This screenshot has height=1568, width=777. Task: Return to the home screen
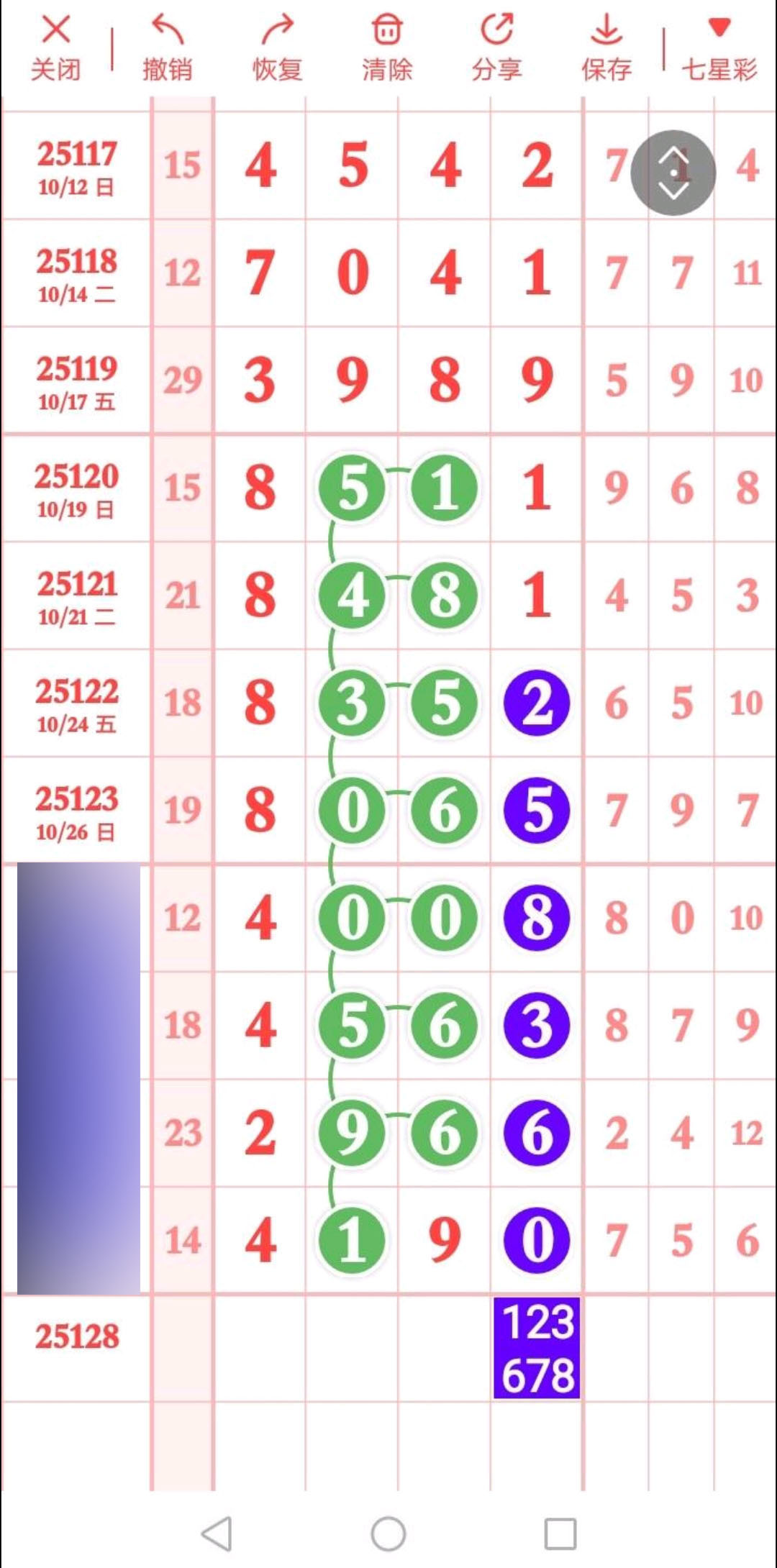tap(388, 1533)
